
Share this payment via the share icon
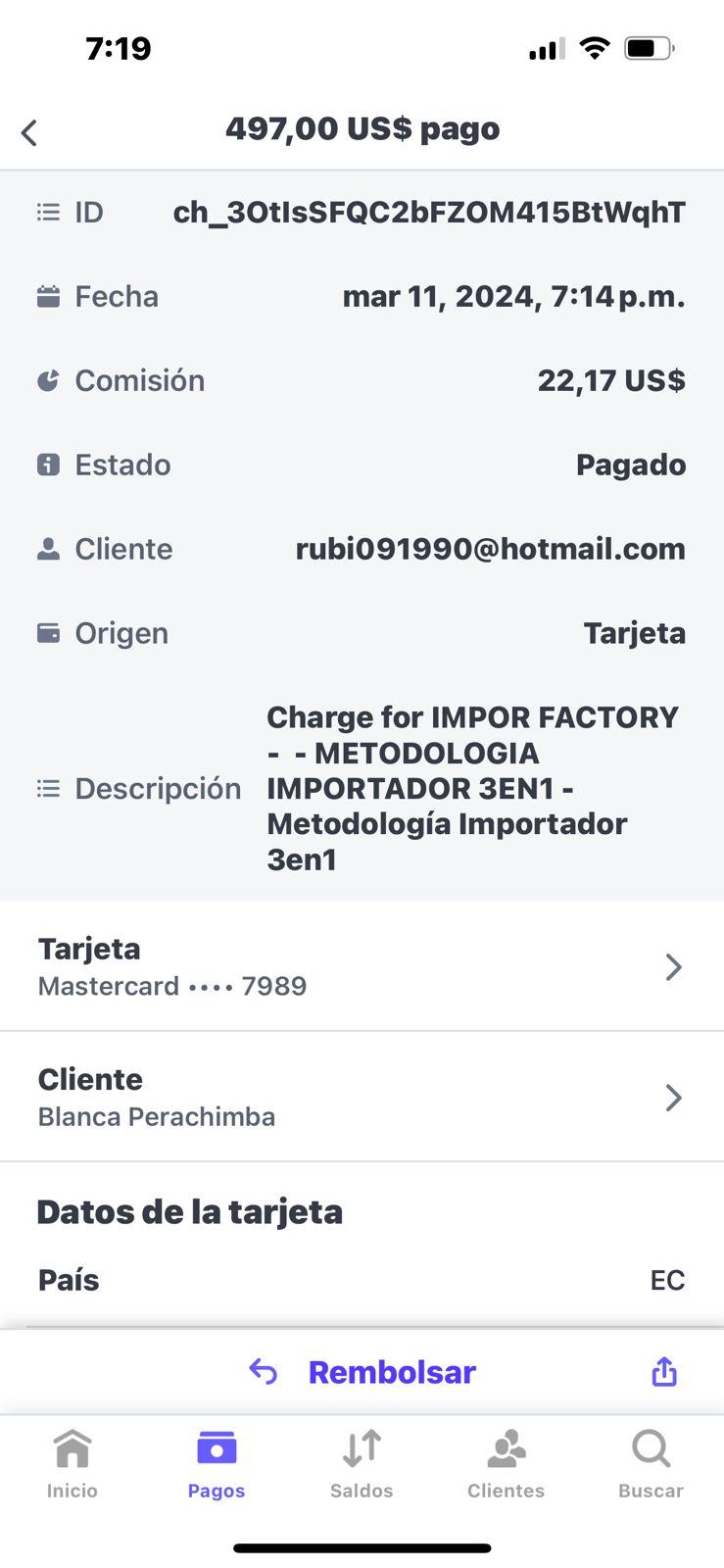click(664, 1371)
